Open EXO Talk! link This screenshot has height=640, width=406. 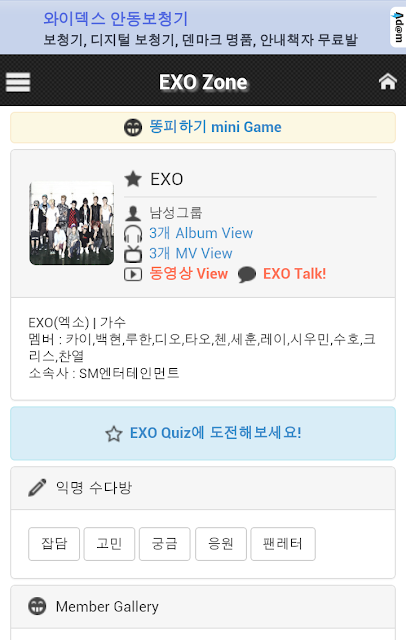294,273
